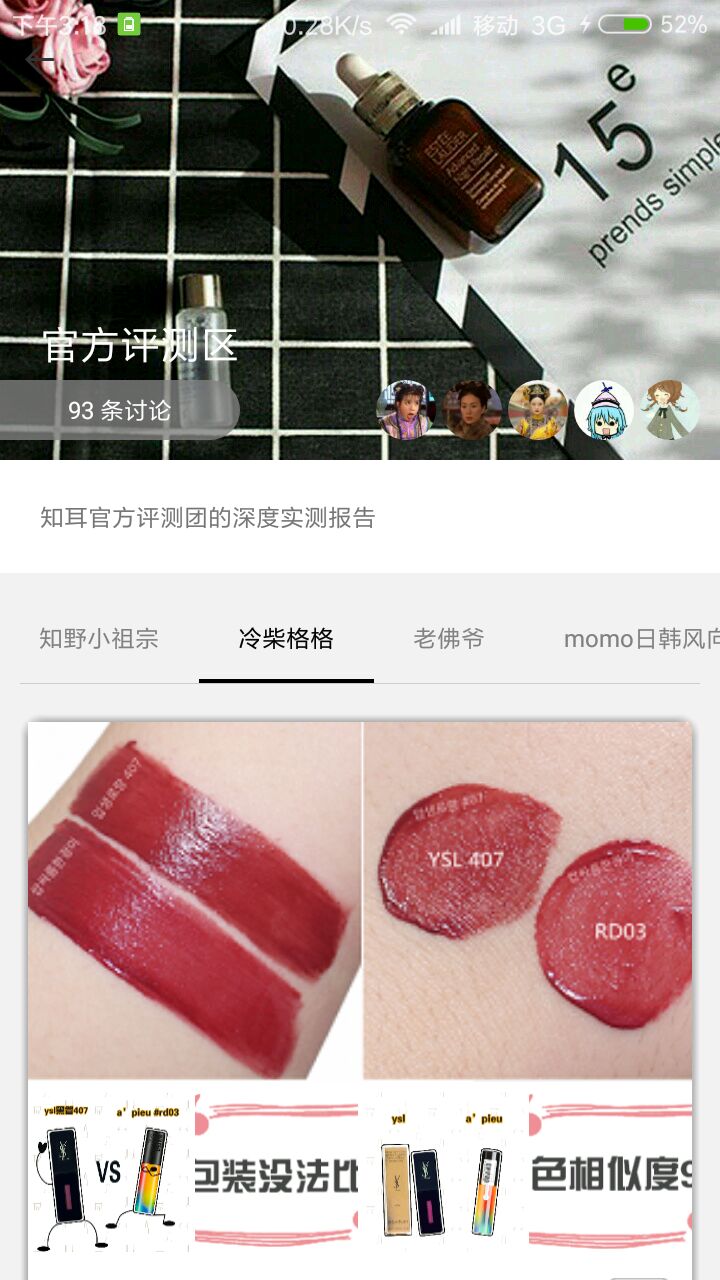The image size is (720, 1280).
Task: Open the momo日韩风向 tab
Action: [x=640, y=639]
